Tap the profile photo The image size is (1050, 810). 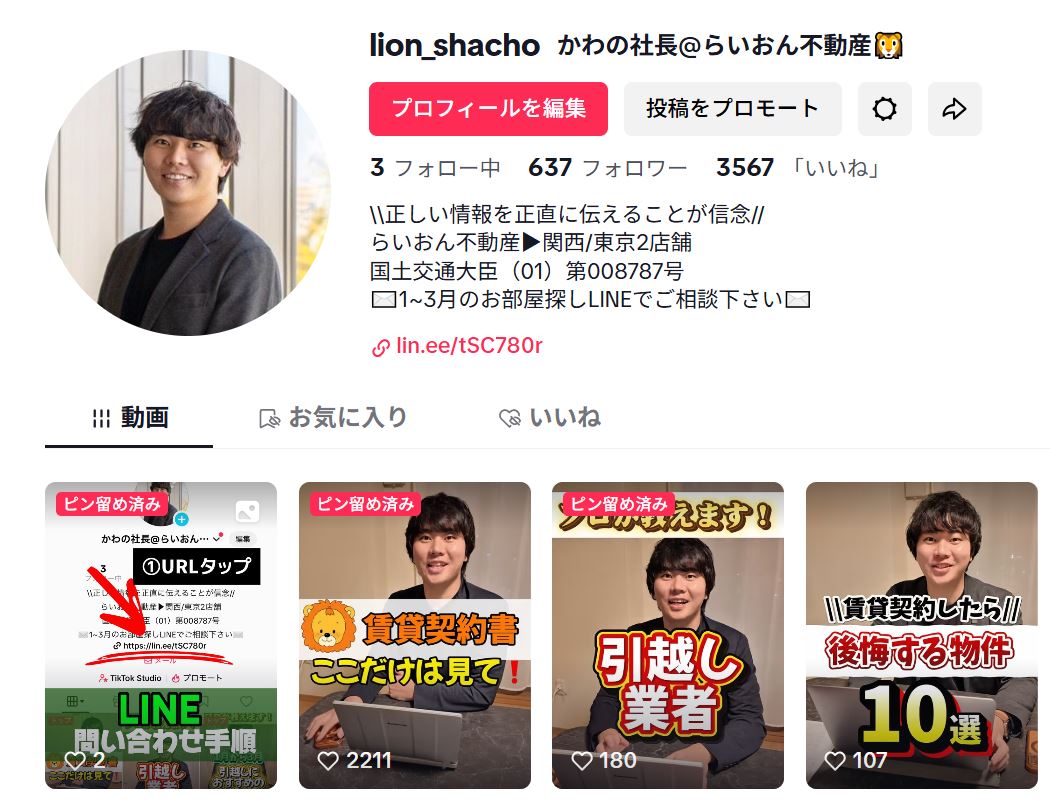188,193
